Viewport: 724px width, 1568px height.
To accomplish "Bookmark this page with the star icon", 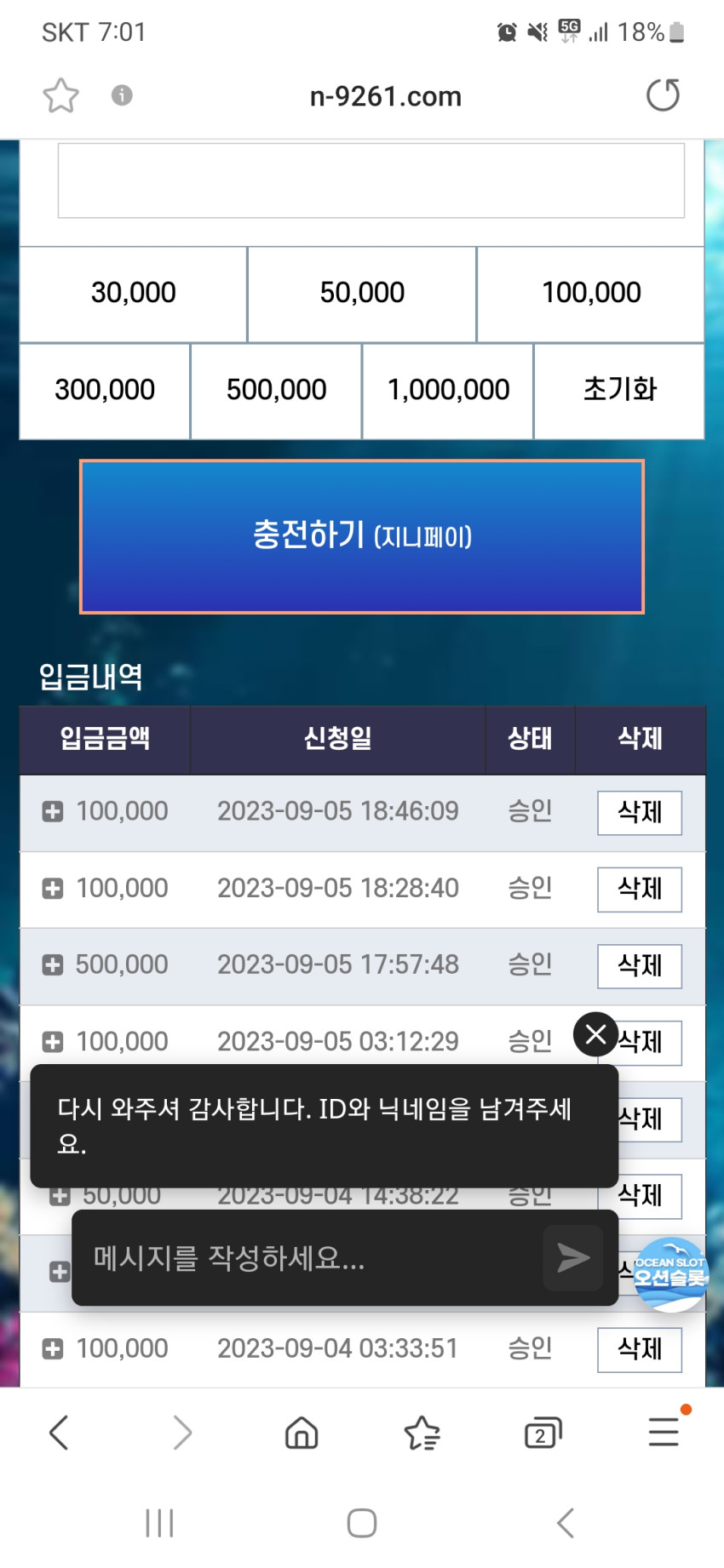I will pos(60,95).
